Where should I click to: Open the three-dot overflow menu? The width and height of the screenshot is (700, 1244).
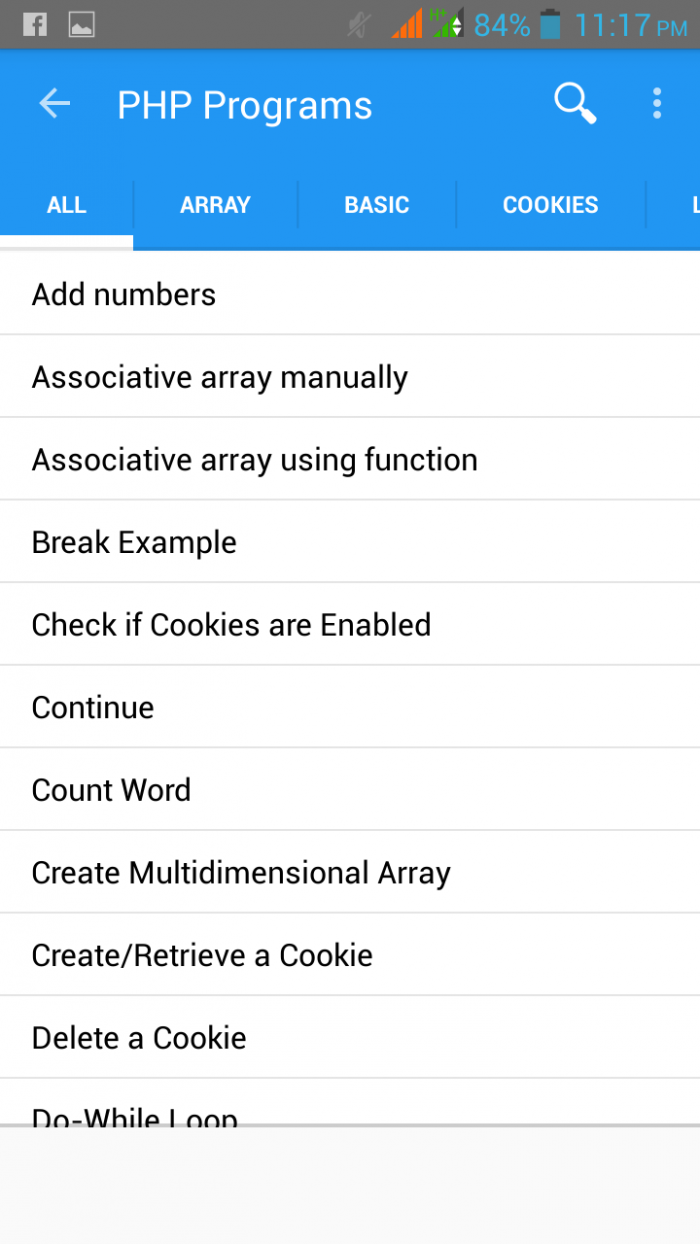click(656, 103)
